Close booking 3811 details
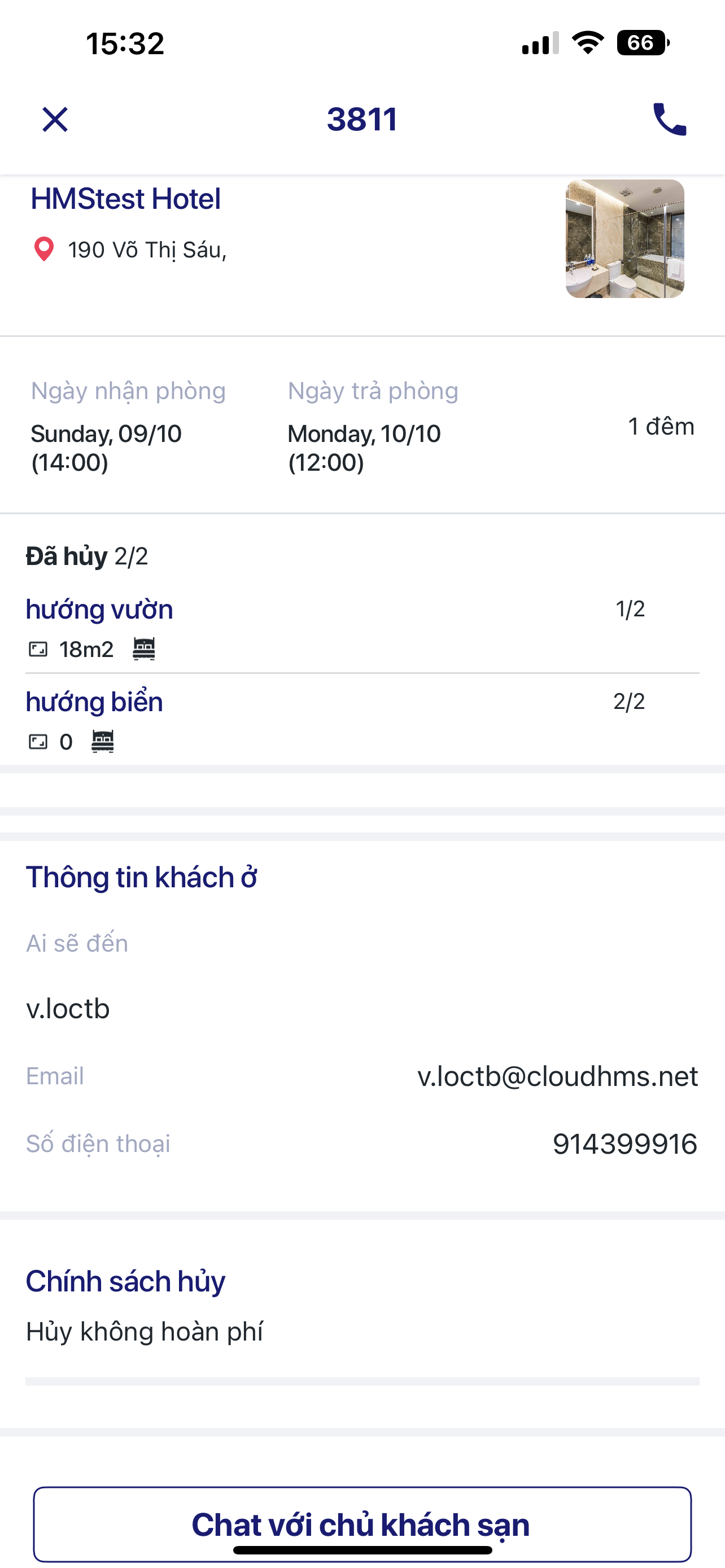This screenshot has width=725, height=1568. click(55, 119)
